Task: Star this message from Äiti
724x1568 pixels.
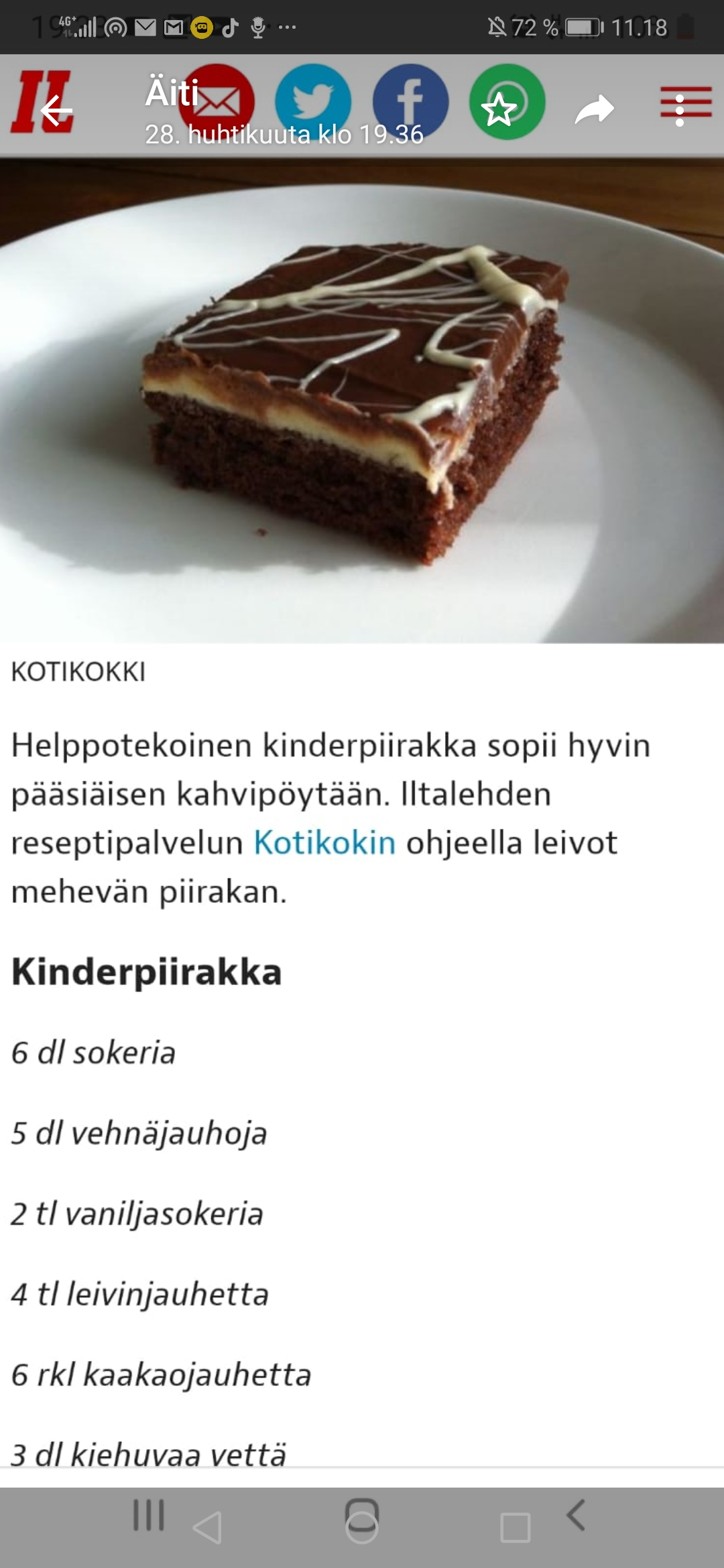Action: 499,109
